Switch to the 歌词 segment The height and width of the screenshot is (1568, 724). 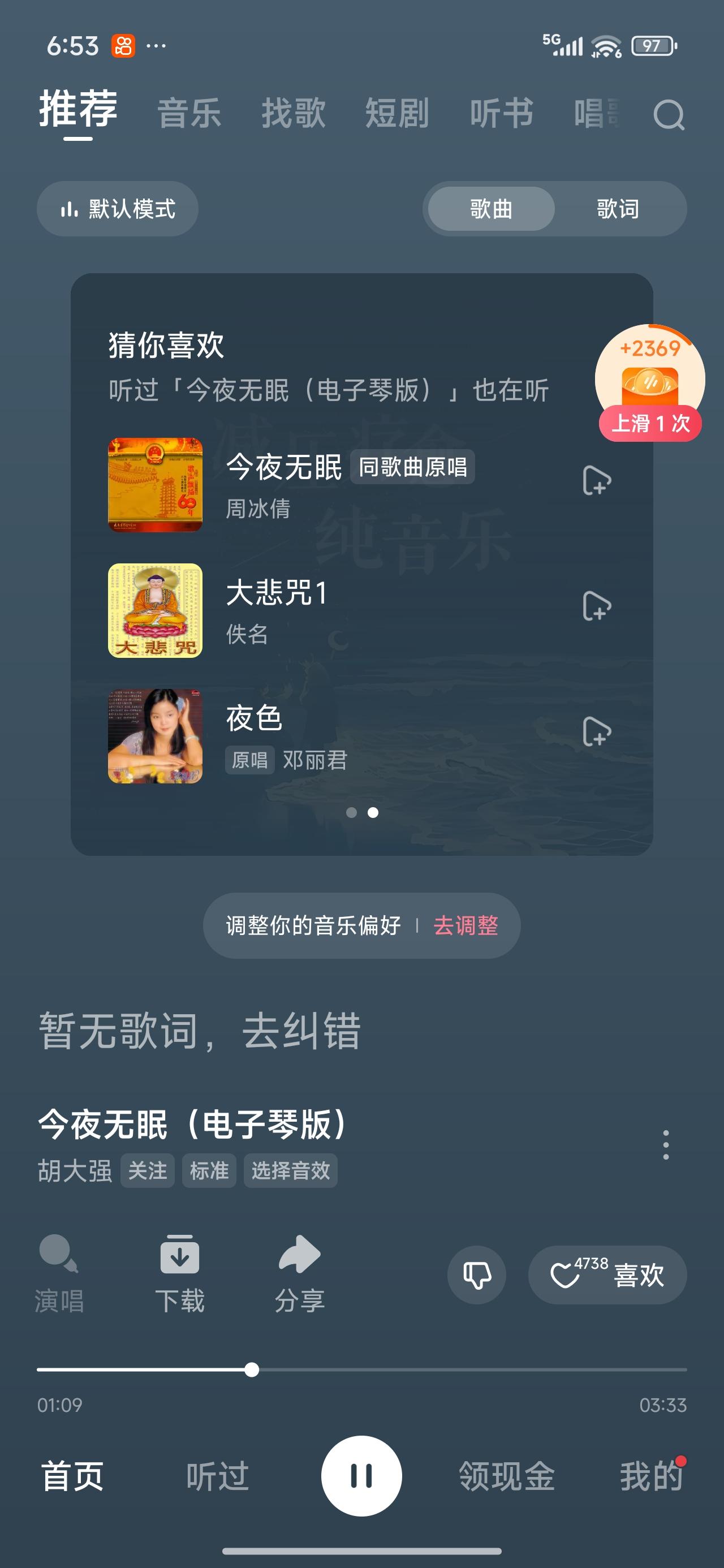[618, 209]
